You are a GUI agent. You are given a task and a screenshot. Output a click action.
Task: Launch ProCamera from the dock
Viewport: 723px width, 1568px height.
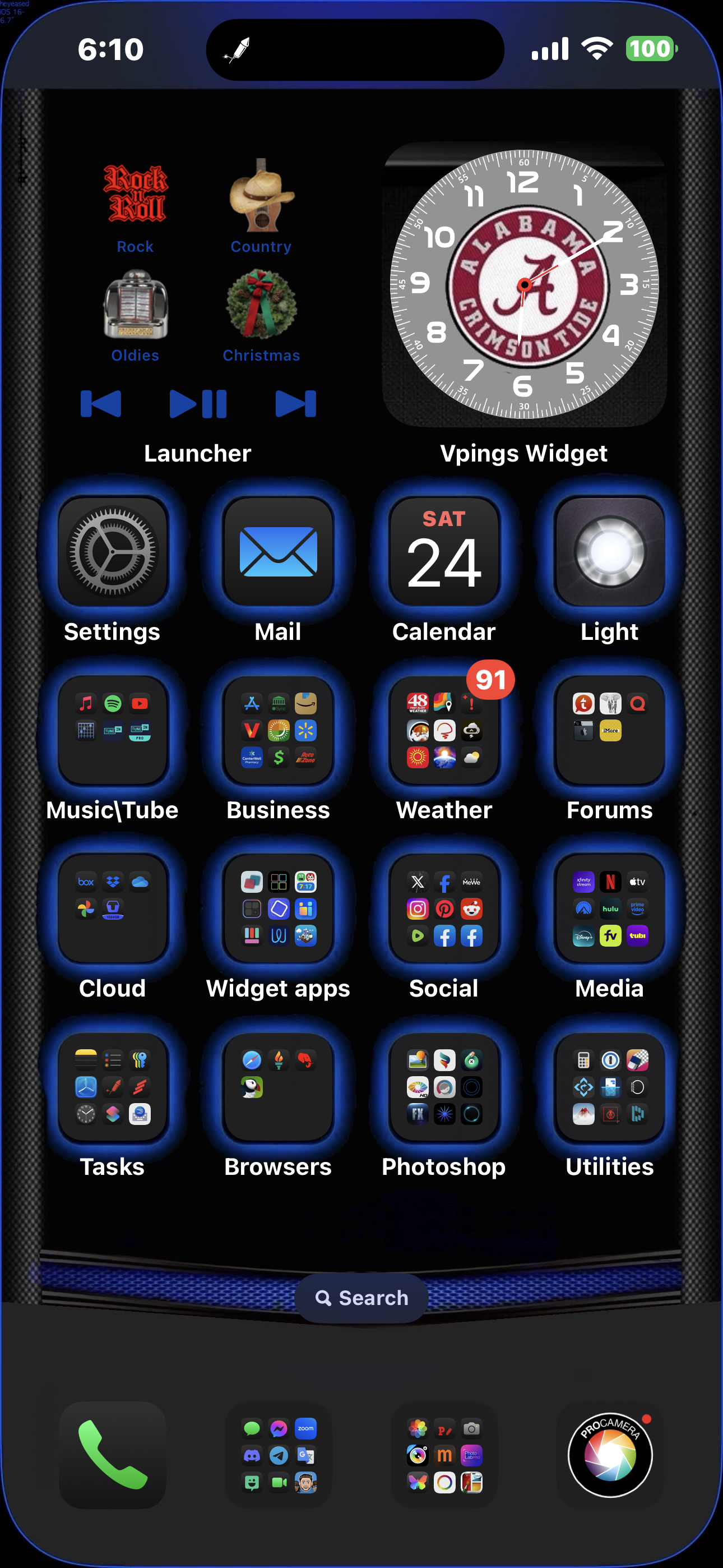click(609, 1455)
